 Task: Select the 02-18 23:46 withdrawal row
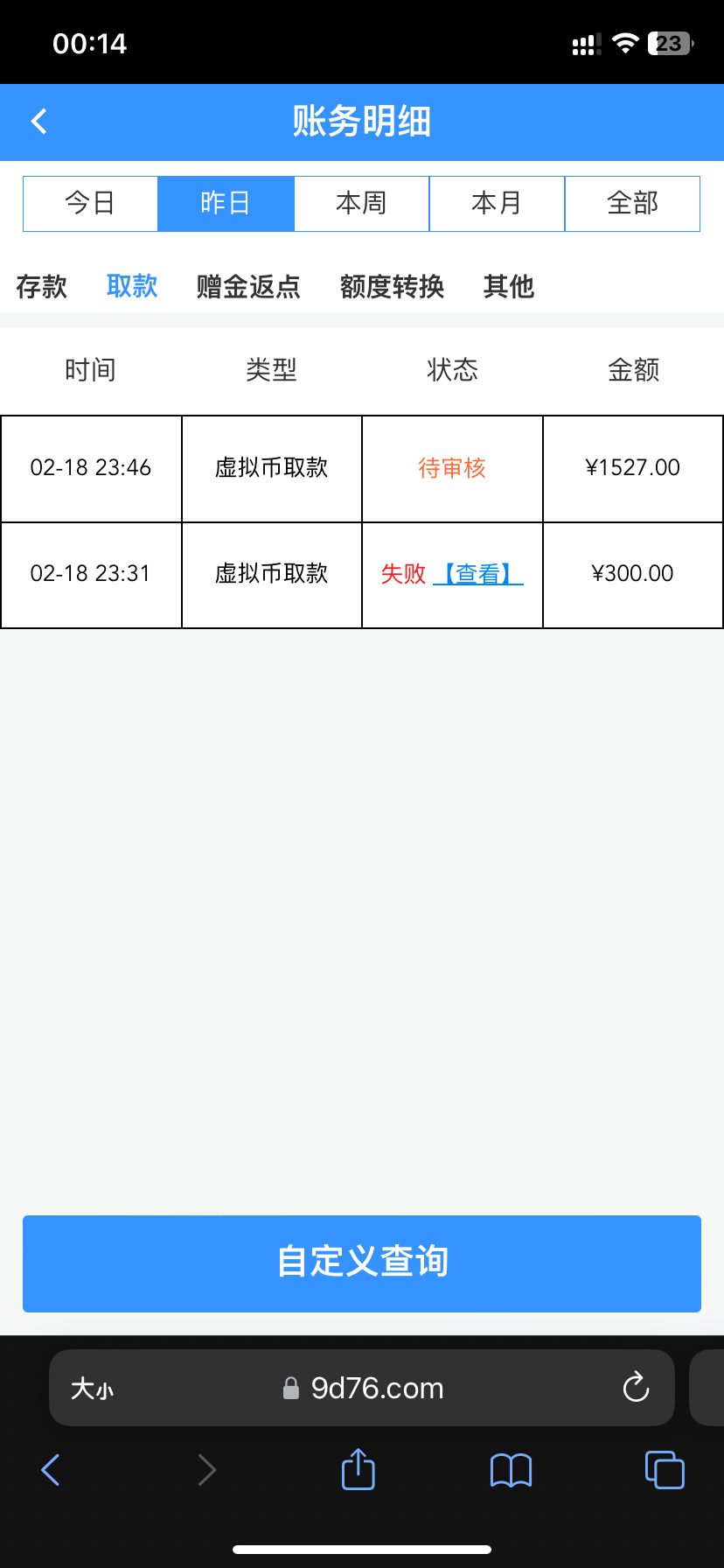361,468
